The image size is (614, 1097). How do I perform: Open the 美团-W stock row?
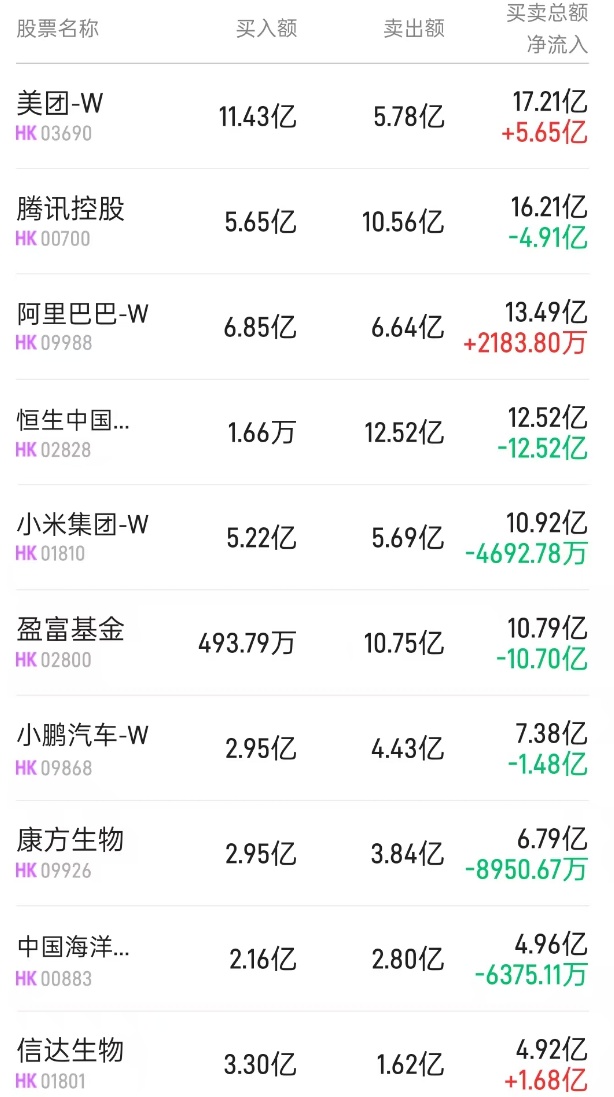coord(60,103)
